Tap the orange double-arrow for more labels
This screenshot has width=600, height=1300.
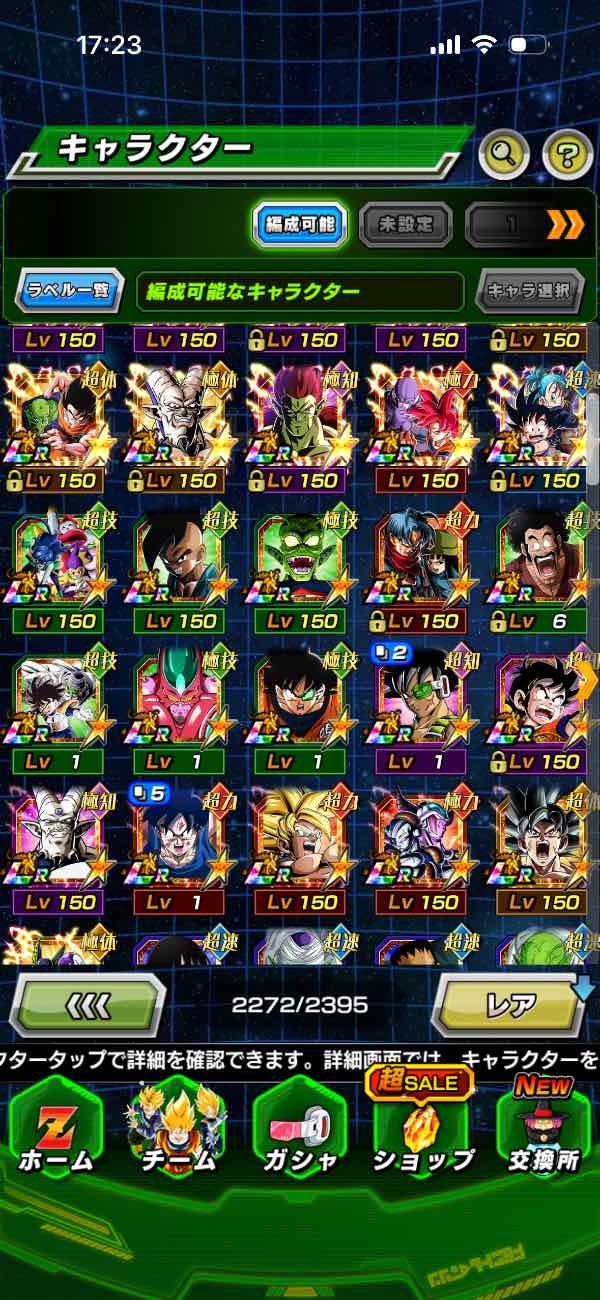565,225
